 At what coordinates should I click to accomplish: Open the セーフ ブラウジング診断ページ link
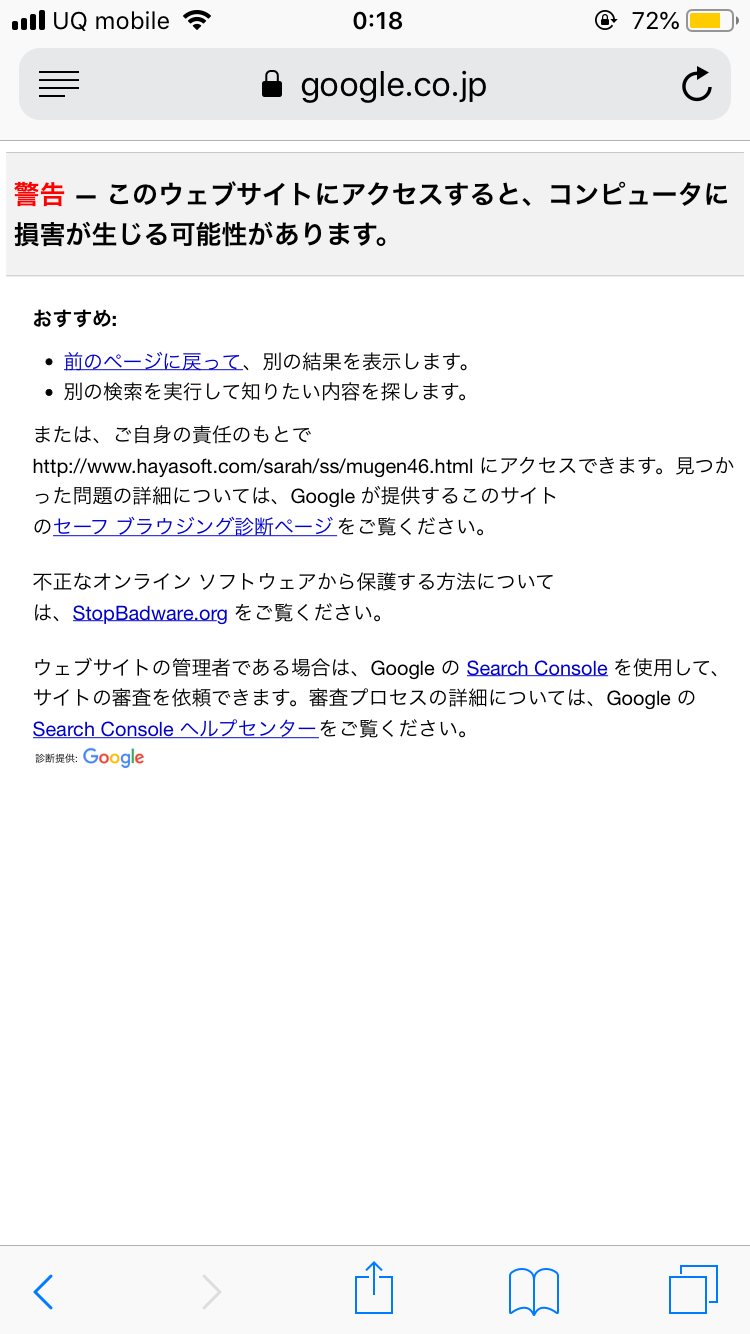tap(193, 526)
